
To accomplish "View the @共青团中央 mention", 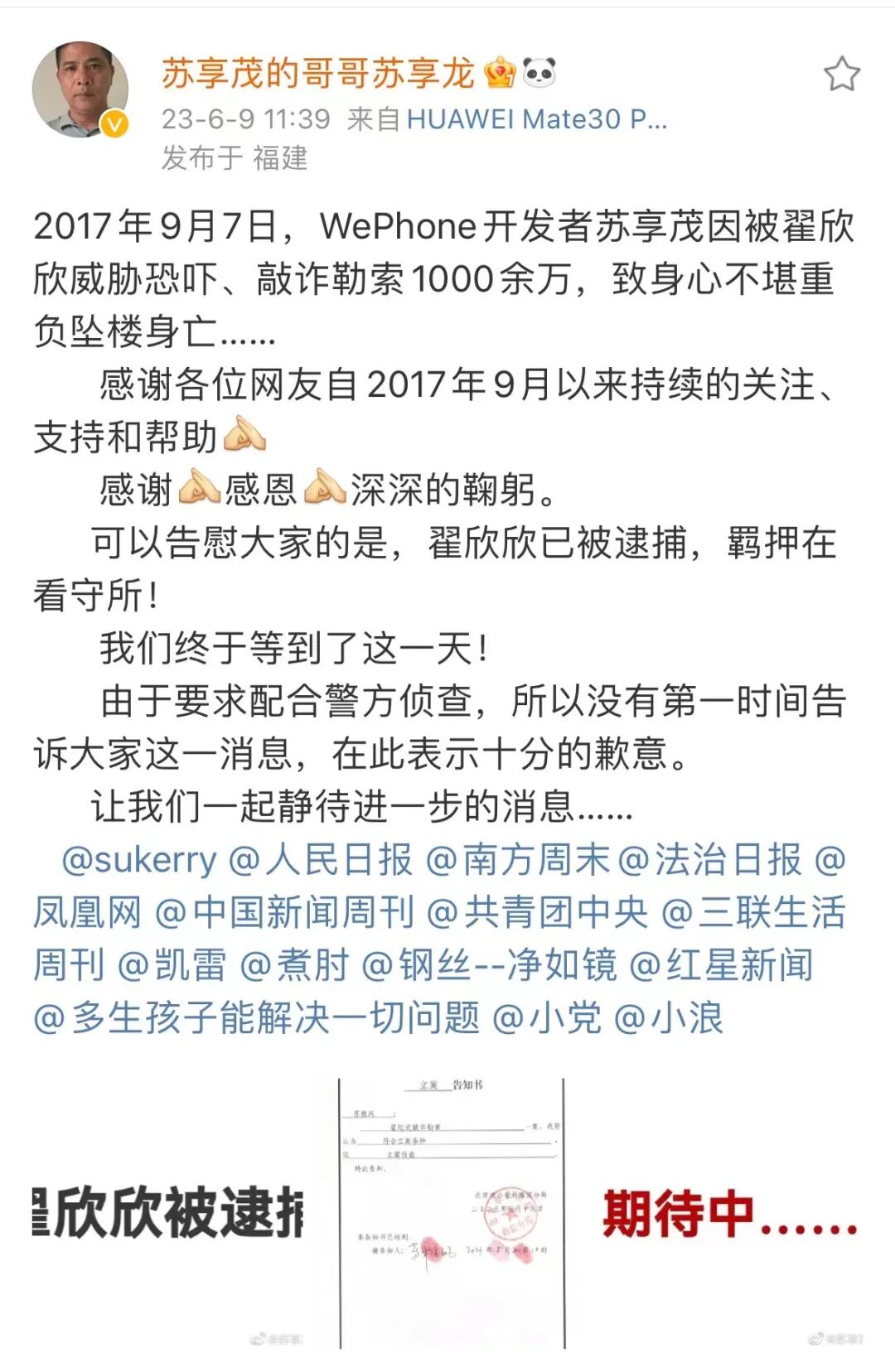I will [x=537, y=913].
